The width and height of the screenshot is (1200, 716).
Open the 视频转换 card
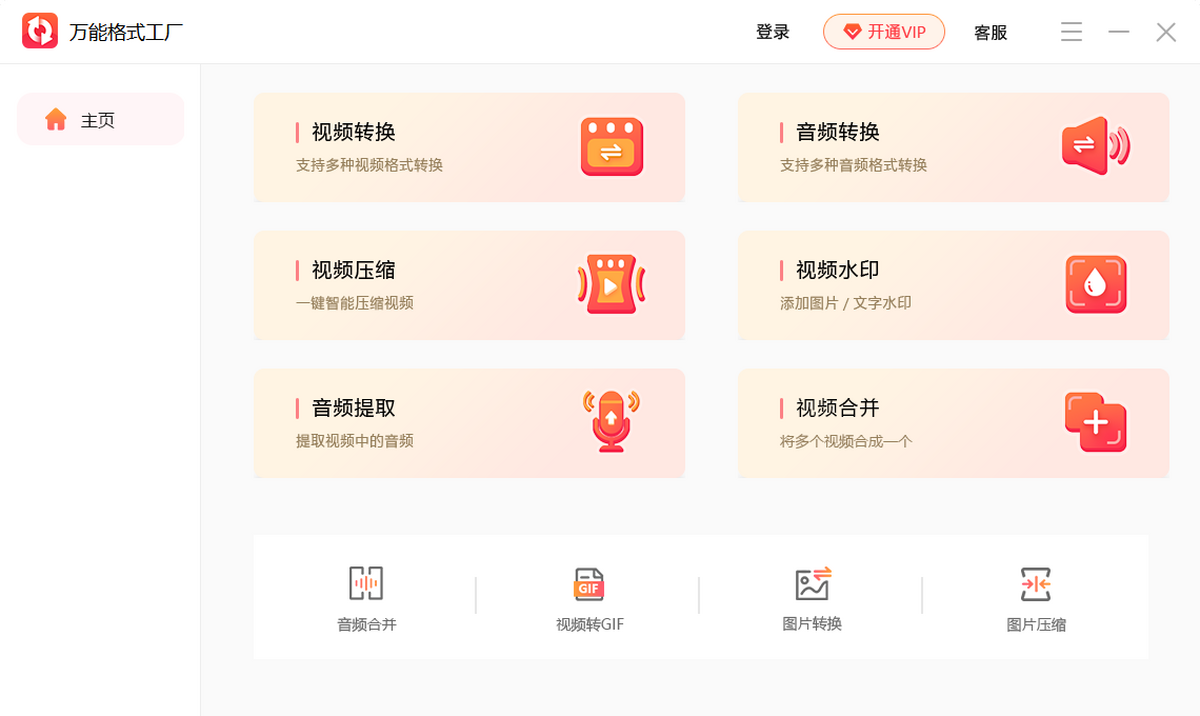(469, 147)
